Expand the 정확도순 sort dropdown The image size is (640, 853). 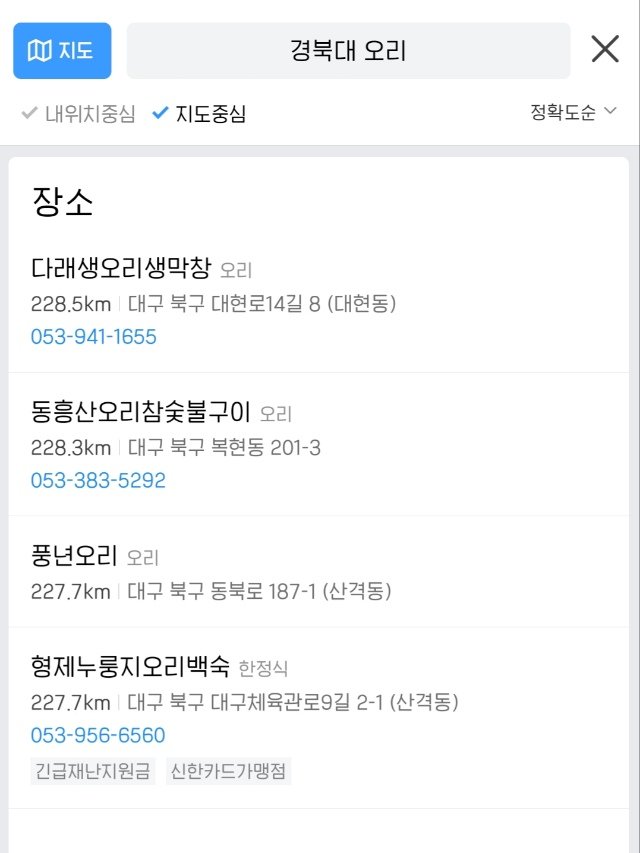tap(573, 113)
